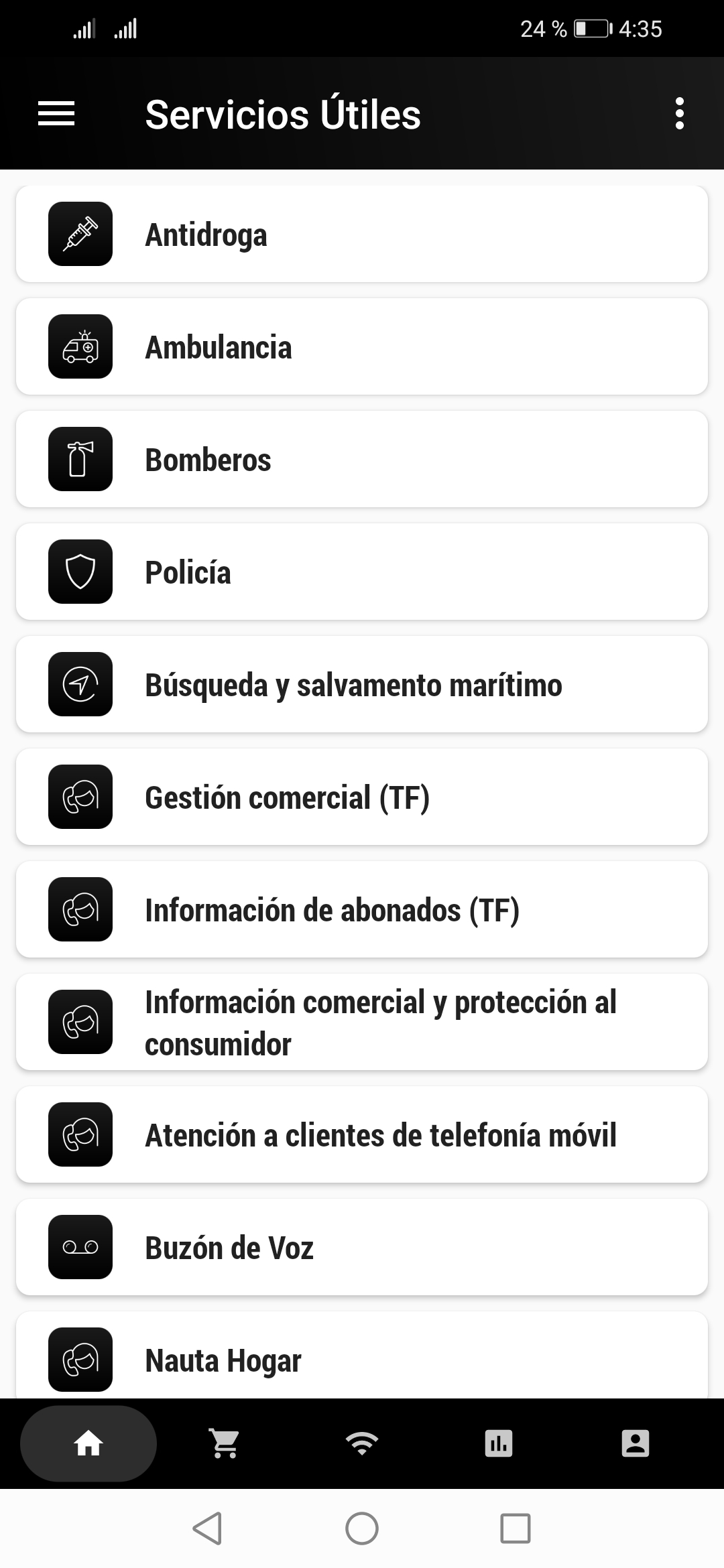Select the Ambulancia service row
This screenshot has height=1568, width=724.
[362, 347]
